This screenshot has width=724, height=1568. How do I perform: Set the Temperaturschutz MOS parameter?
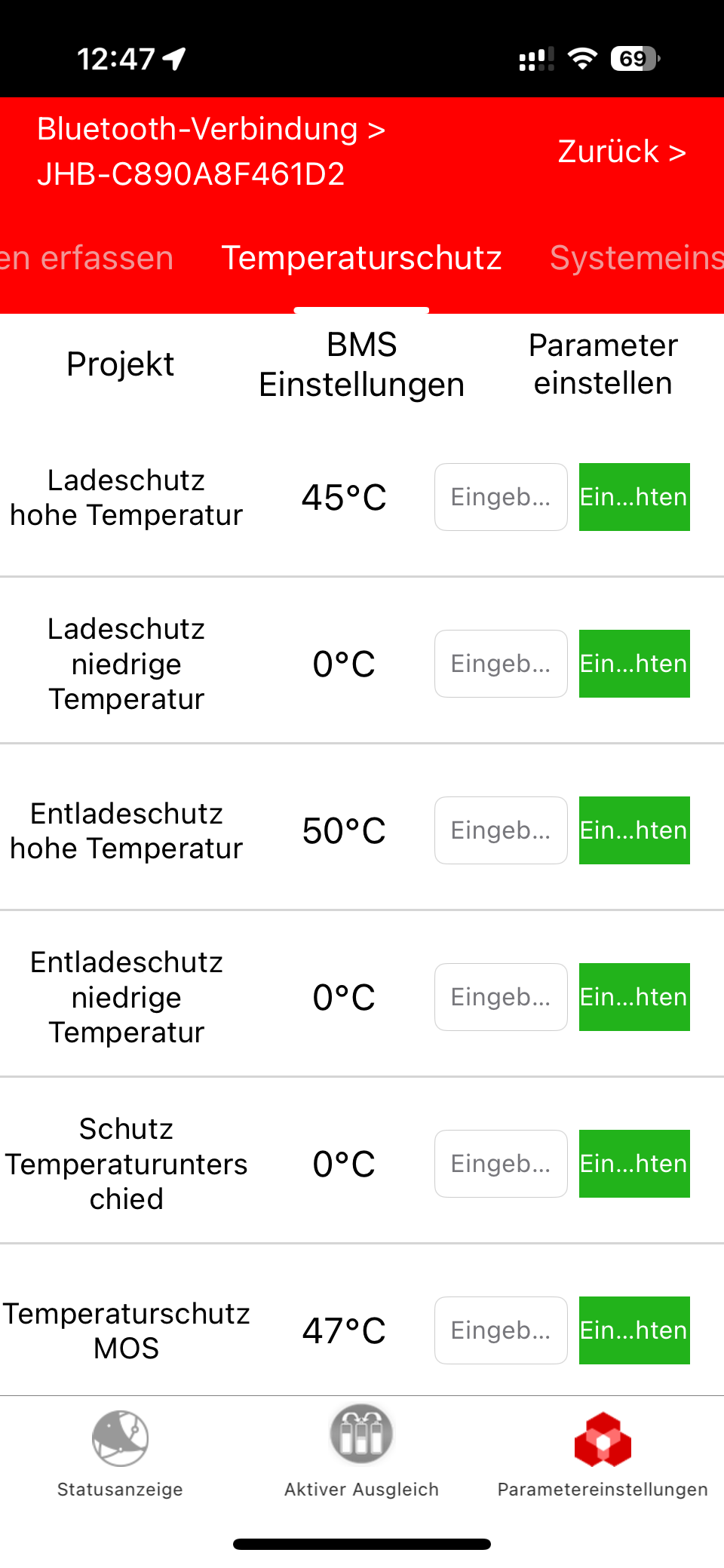pyautogui.click(x=634, y=1330)
